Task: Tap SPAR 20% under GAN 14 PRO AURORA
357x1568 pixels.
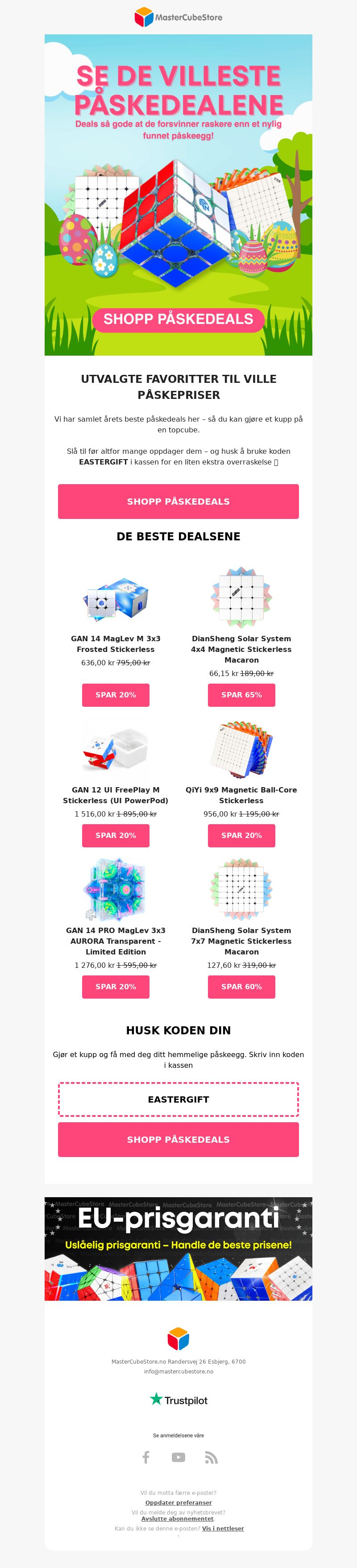Action: click(x=116, y=987)
